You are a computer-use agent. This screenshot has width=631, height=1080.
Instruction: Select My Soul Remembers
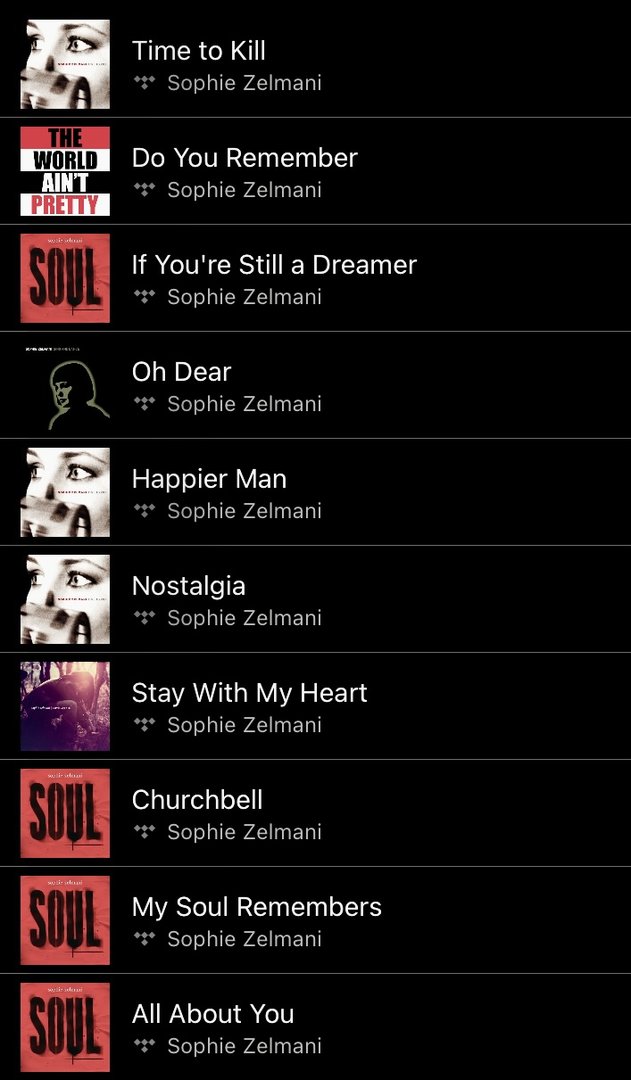(256, 907)
